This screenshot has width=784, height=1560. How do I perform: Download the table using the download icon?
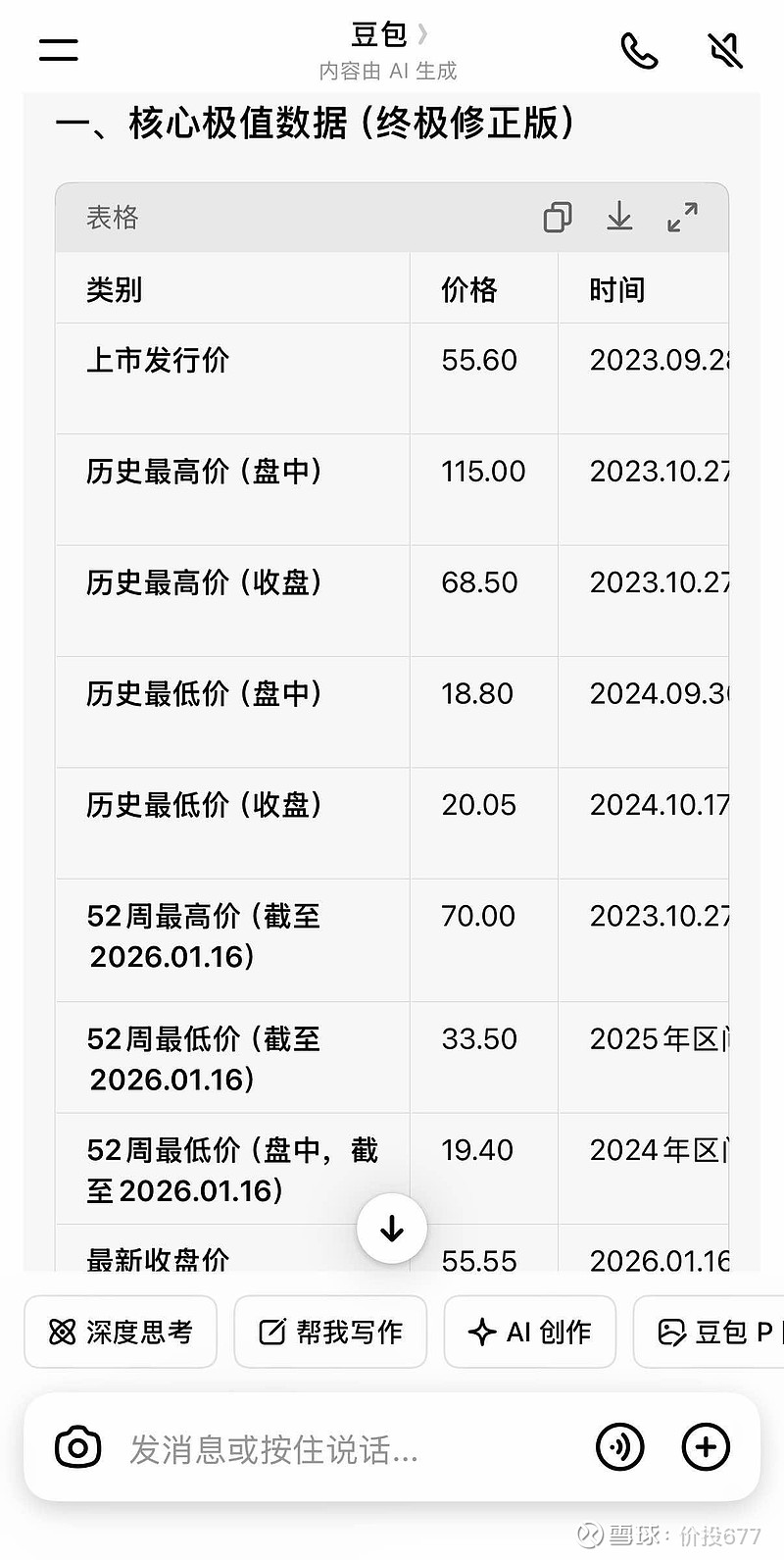pyautogui.click(x=620, y=218)
